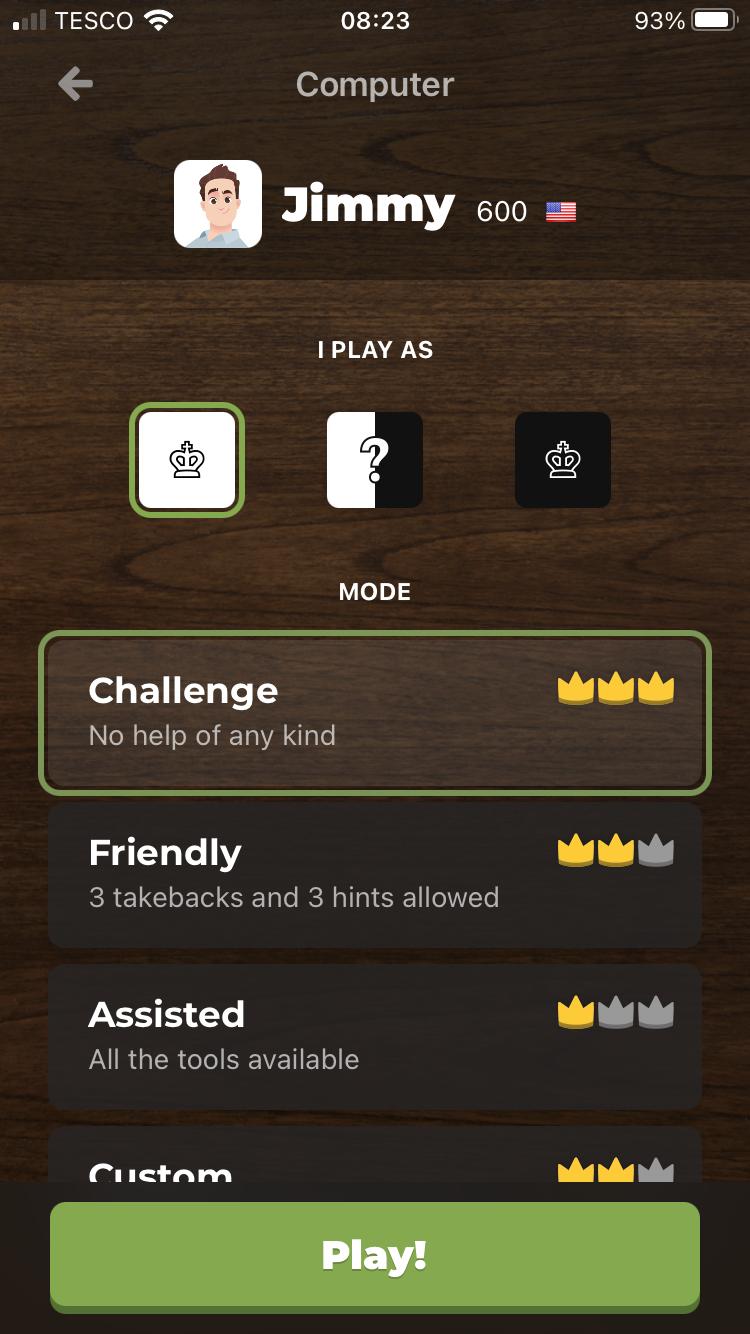
Task: Pick Assisted mode with all tools
Action: point(375,1036)
